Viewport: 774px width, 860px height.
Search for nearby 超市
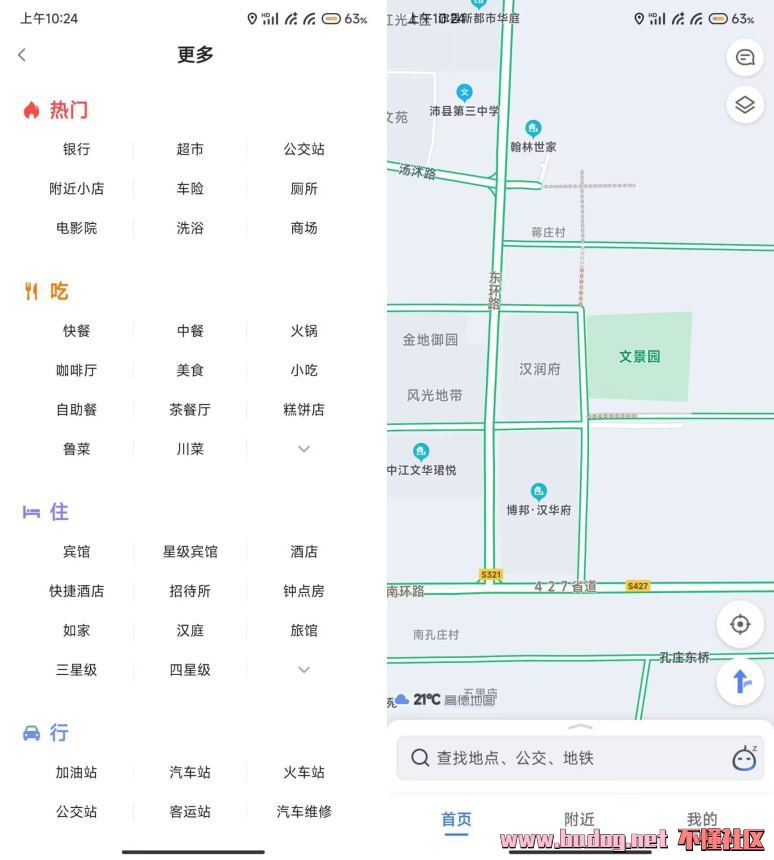[x=190, y=149]
